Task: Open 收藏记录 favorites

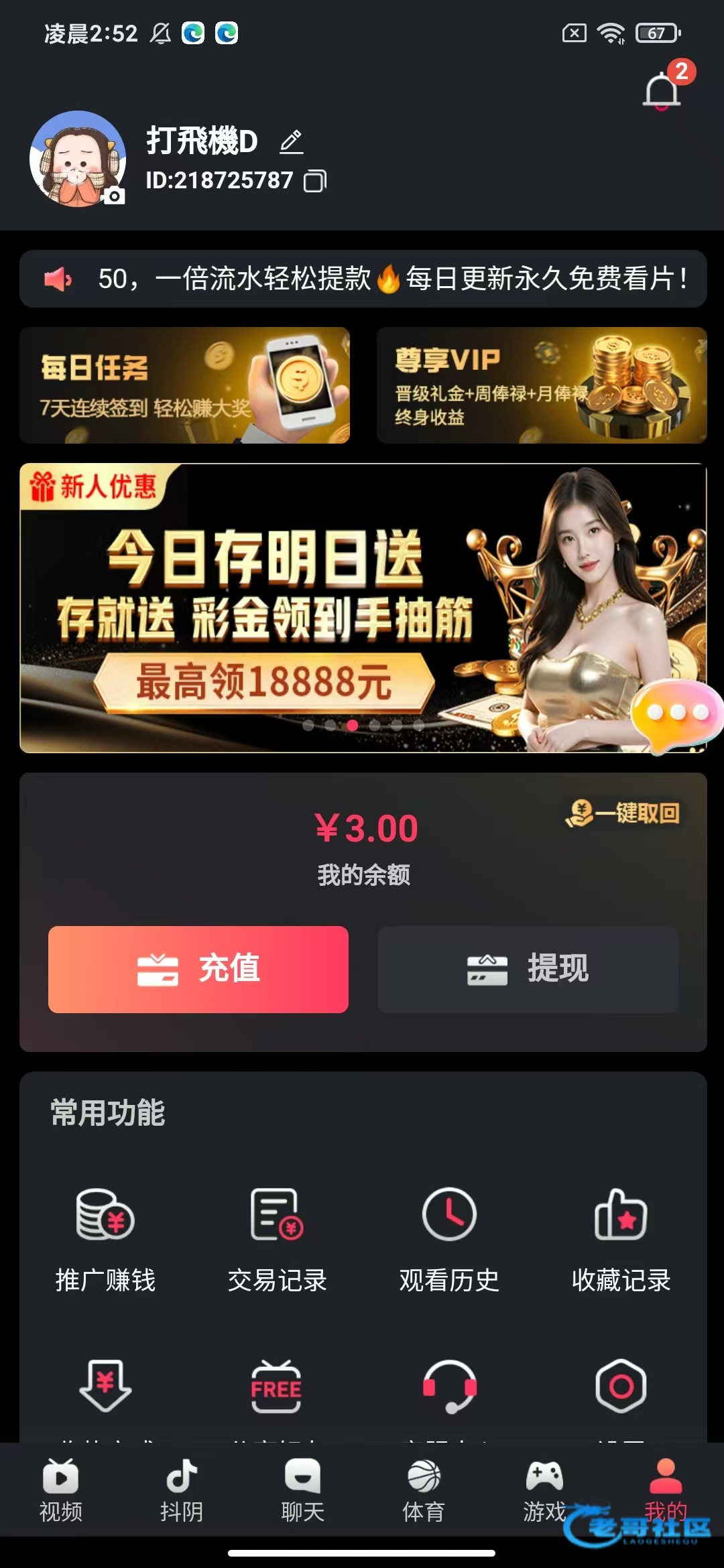Action: click(x=621, y=1240)
